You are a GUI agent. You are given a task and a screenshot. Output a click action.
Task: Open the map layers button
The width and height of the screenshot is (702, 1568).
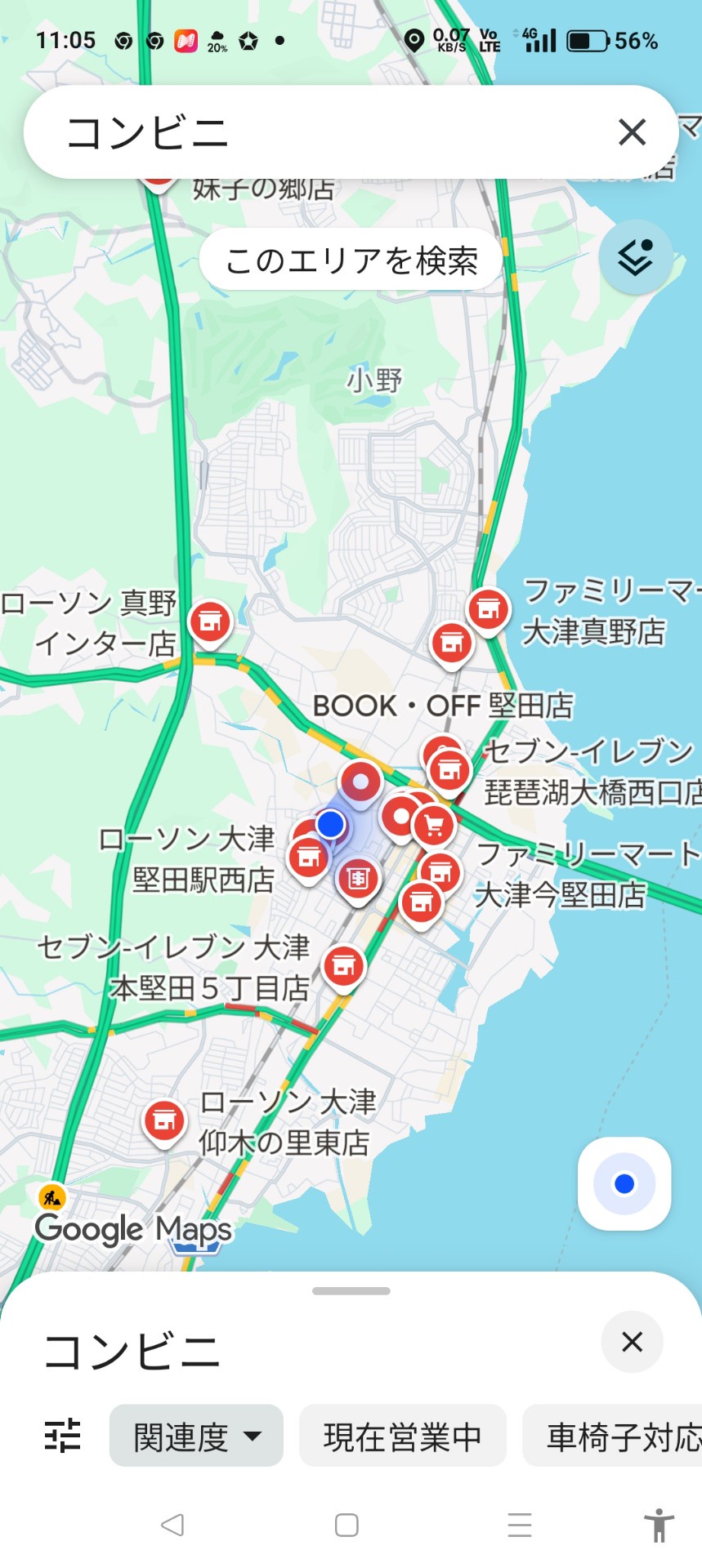[x=636, y=257]
